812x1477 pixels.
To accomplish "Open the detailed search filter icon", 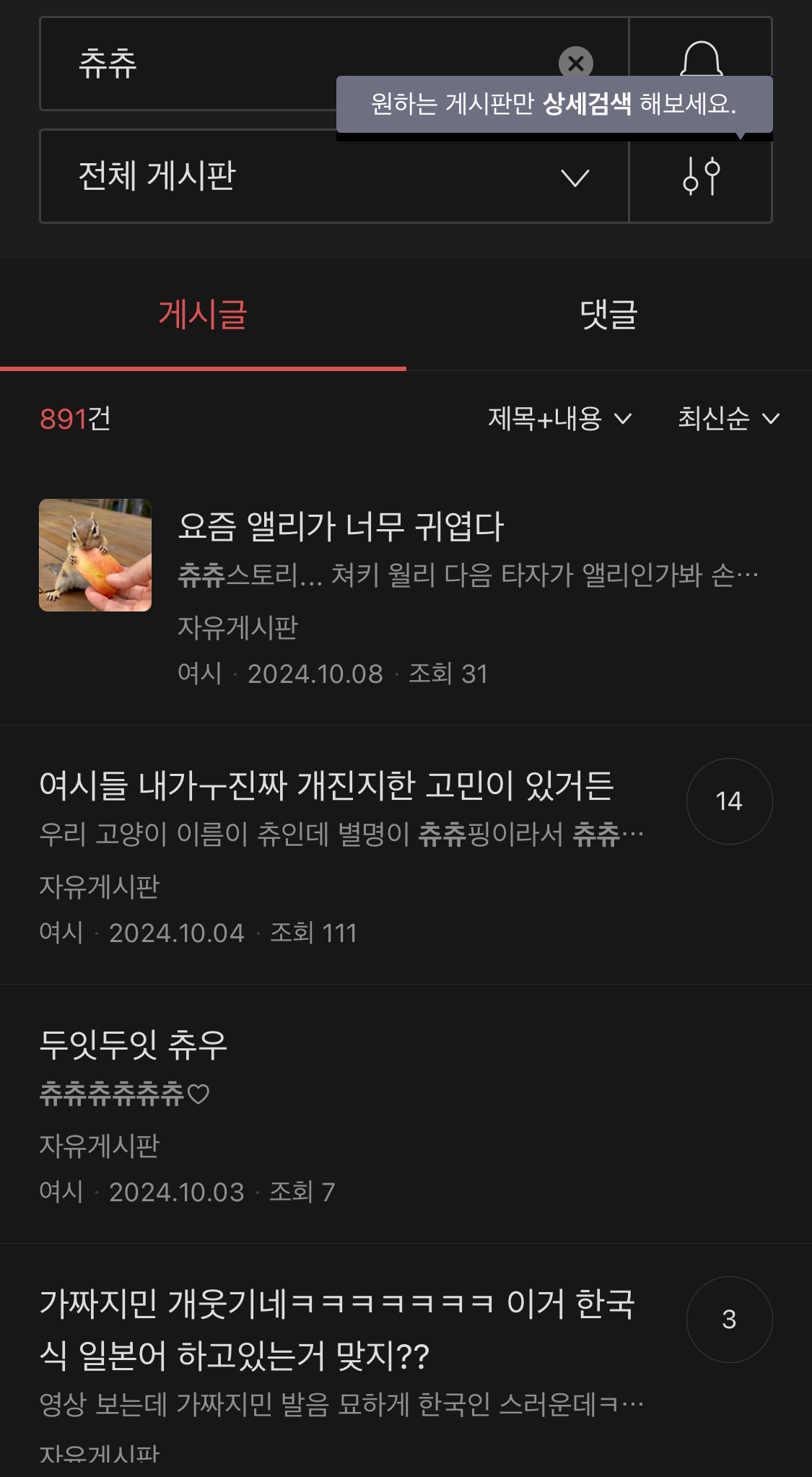I will (701, 176).
